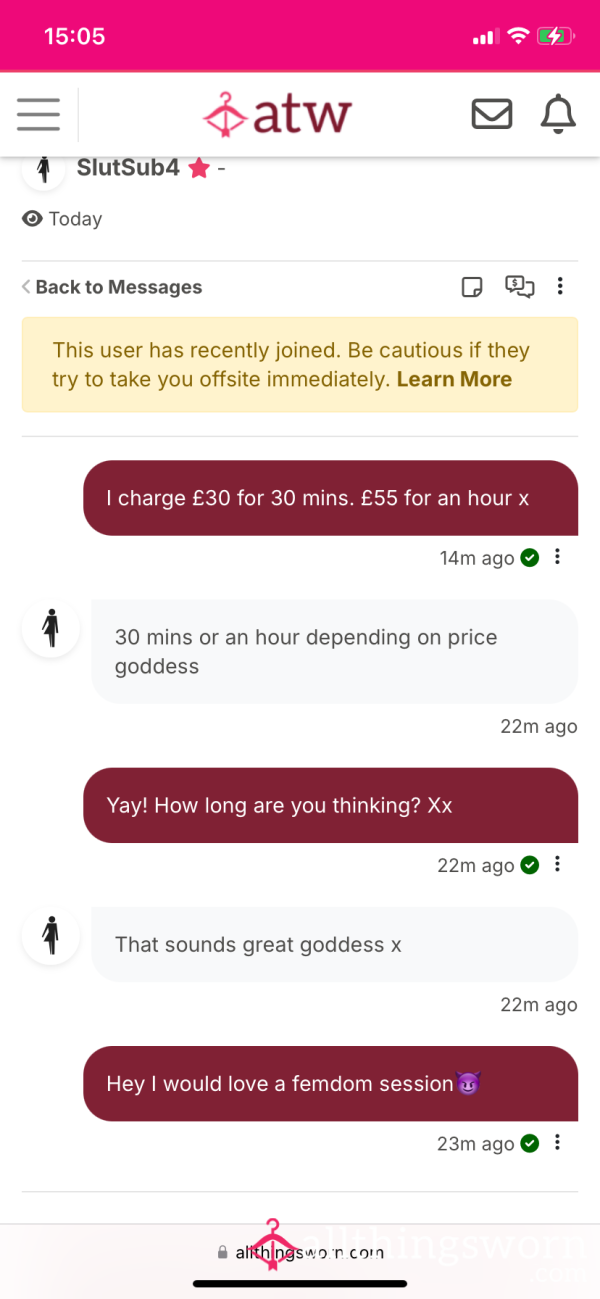The width and height of the screenshot is (600, 1299).
Task: View SlutSub4's profile name
Action: (x=128, y=168)
